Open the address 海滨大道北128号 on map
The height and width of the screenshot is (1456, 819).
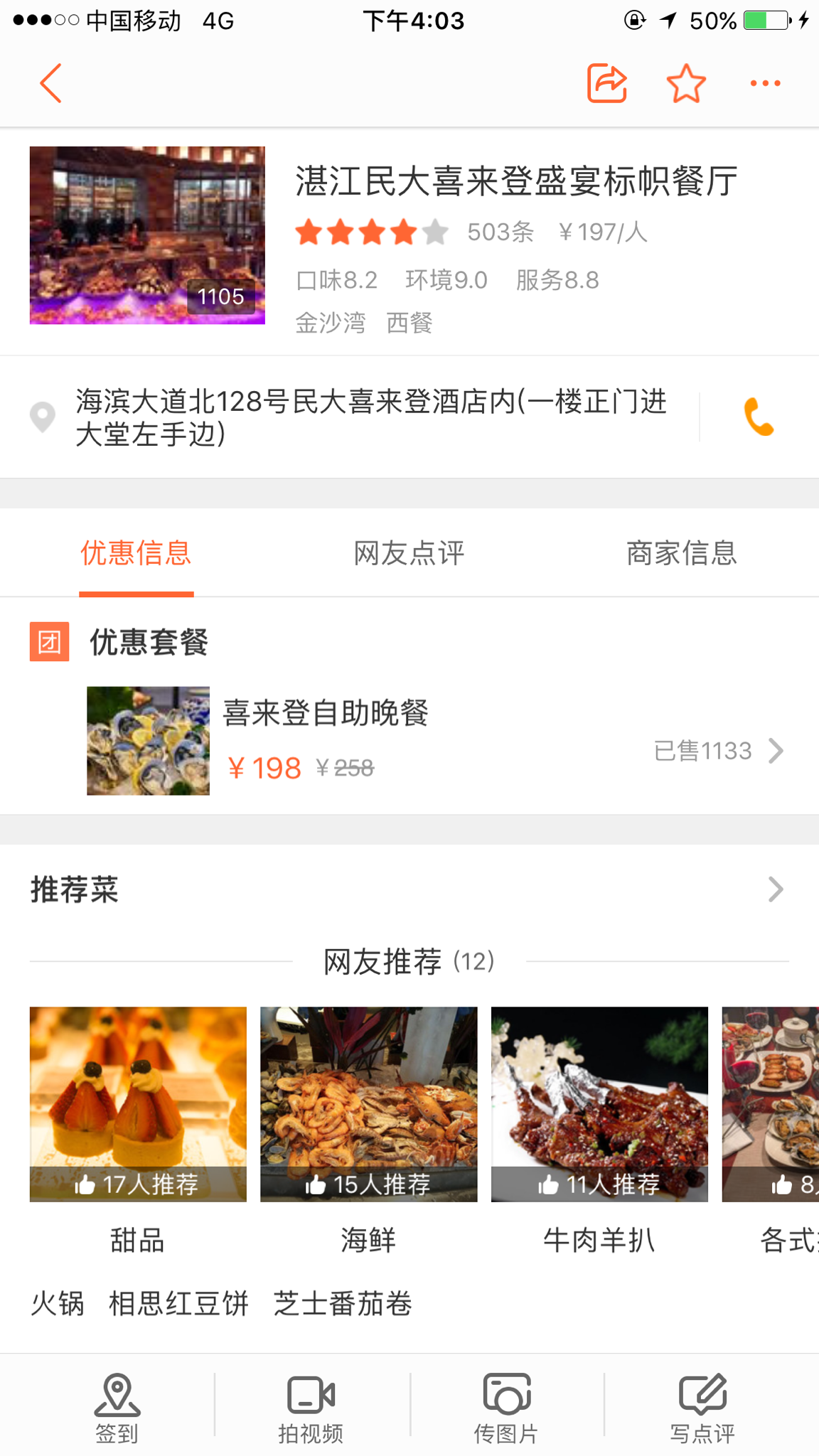(370, 417)
